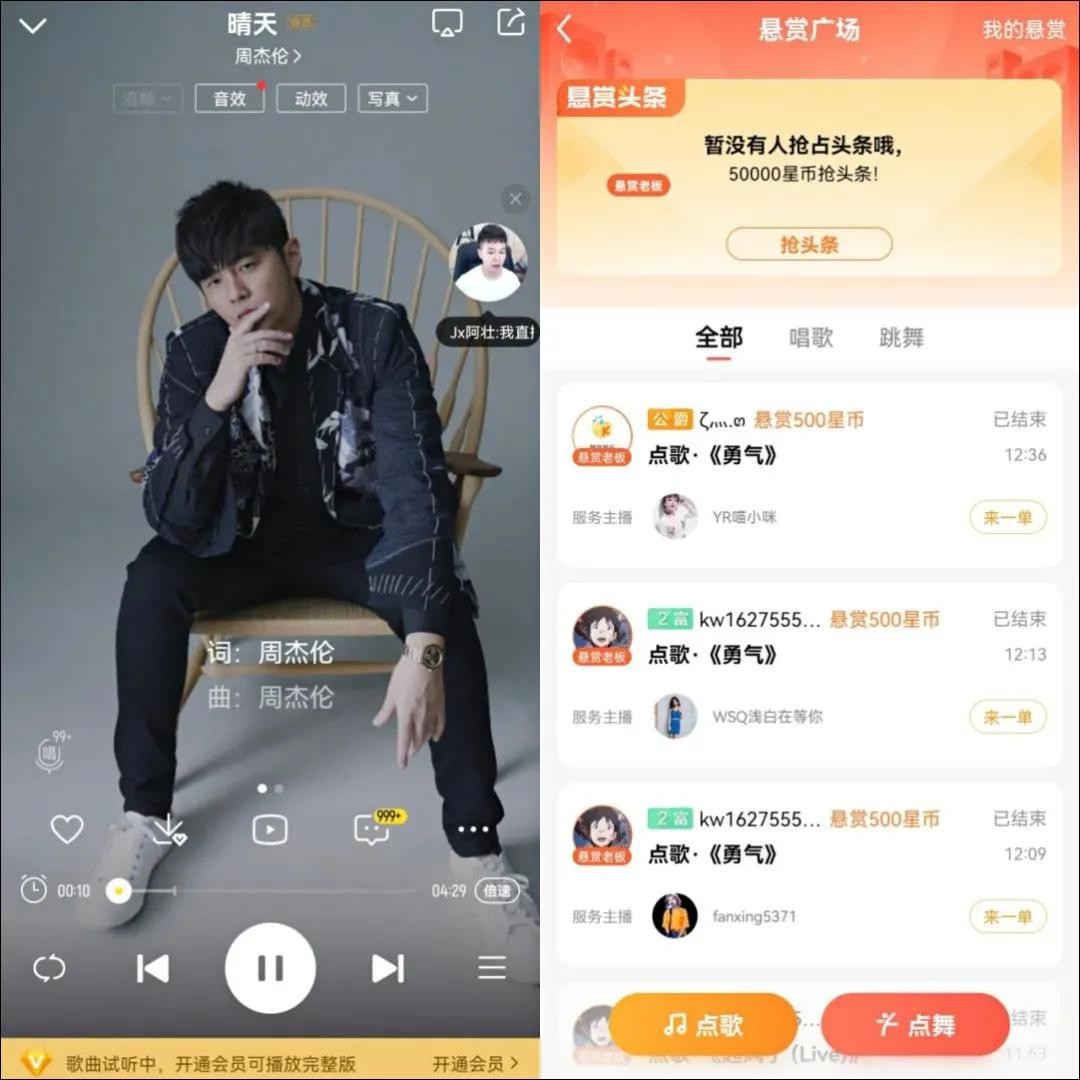
Task: Tap 开通会员 to unlock full song
Action: (475, 1063)
